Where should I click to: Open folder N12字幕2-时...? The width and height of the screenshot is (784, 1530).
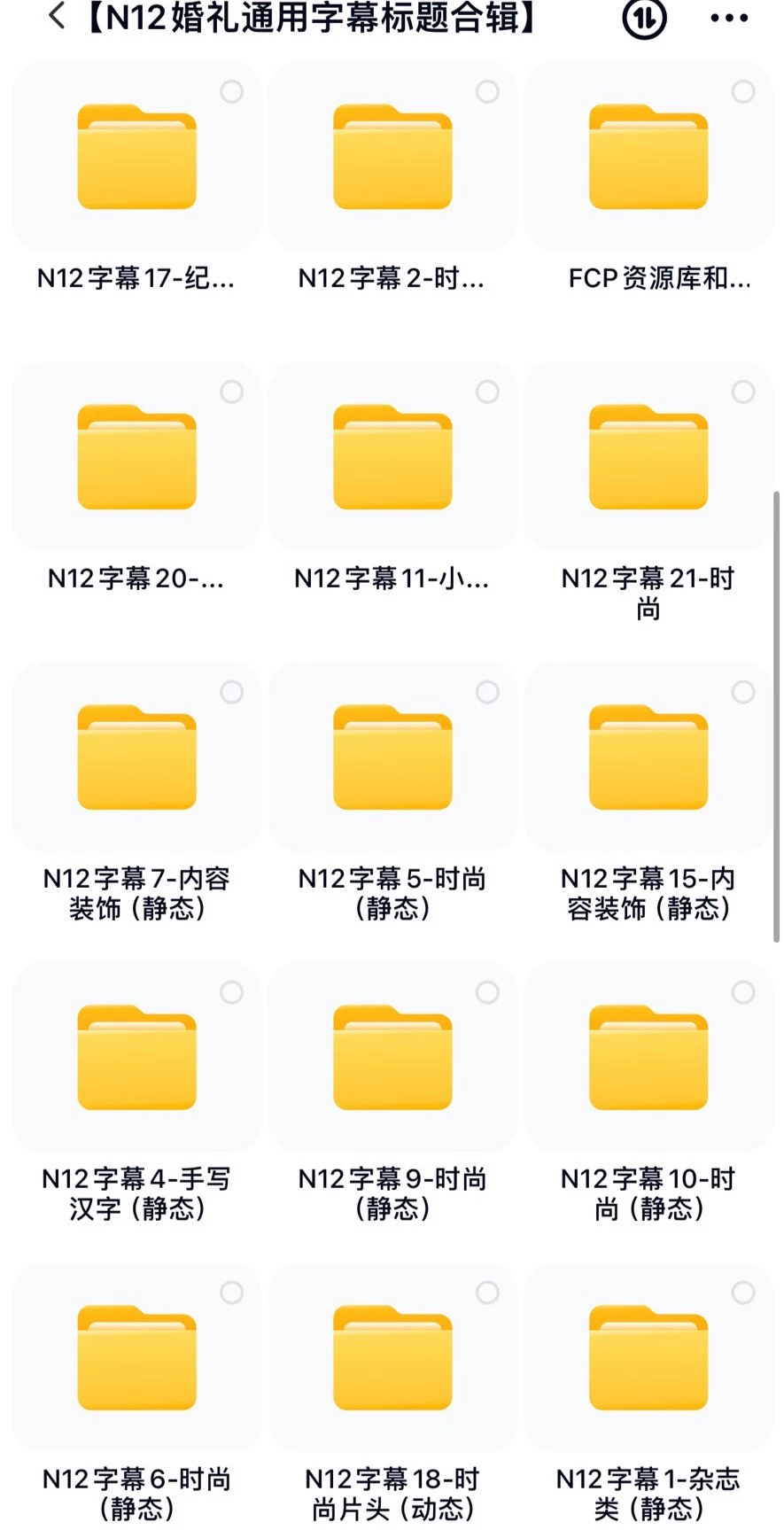click(392, 158)
